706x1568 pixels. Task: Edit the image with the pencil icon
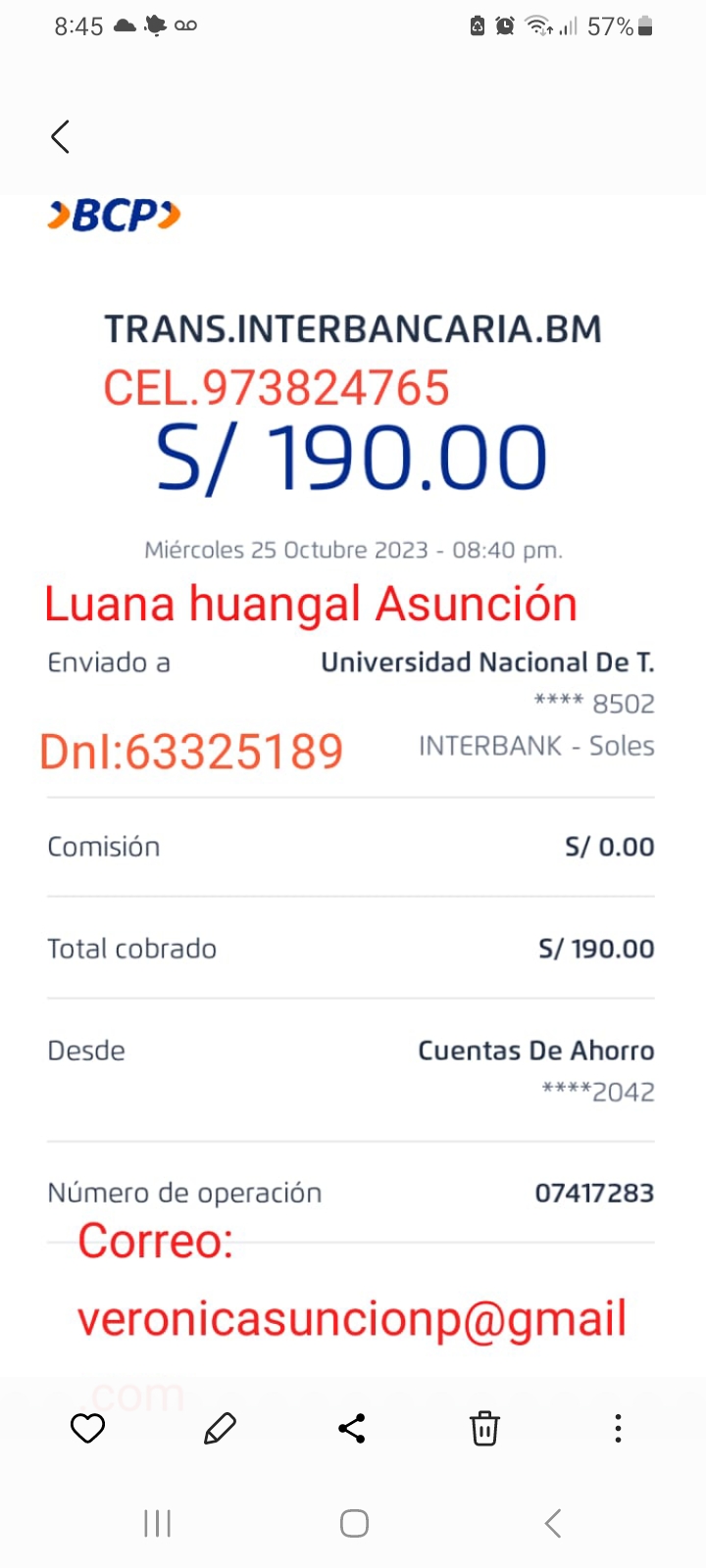pyautogui.click(x=220, y=1429)
